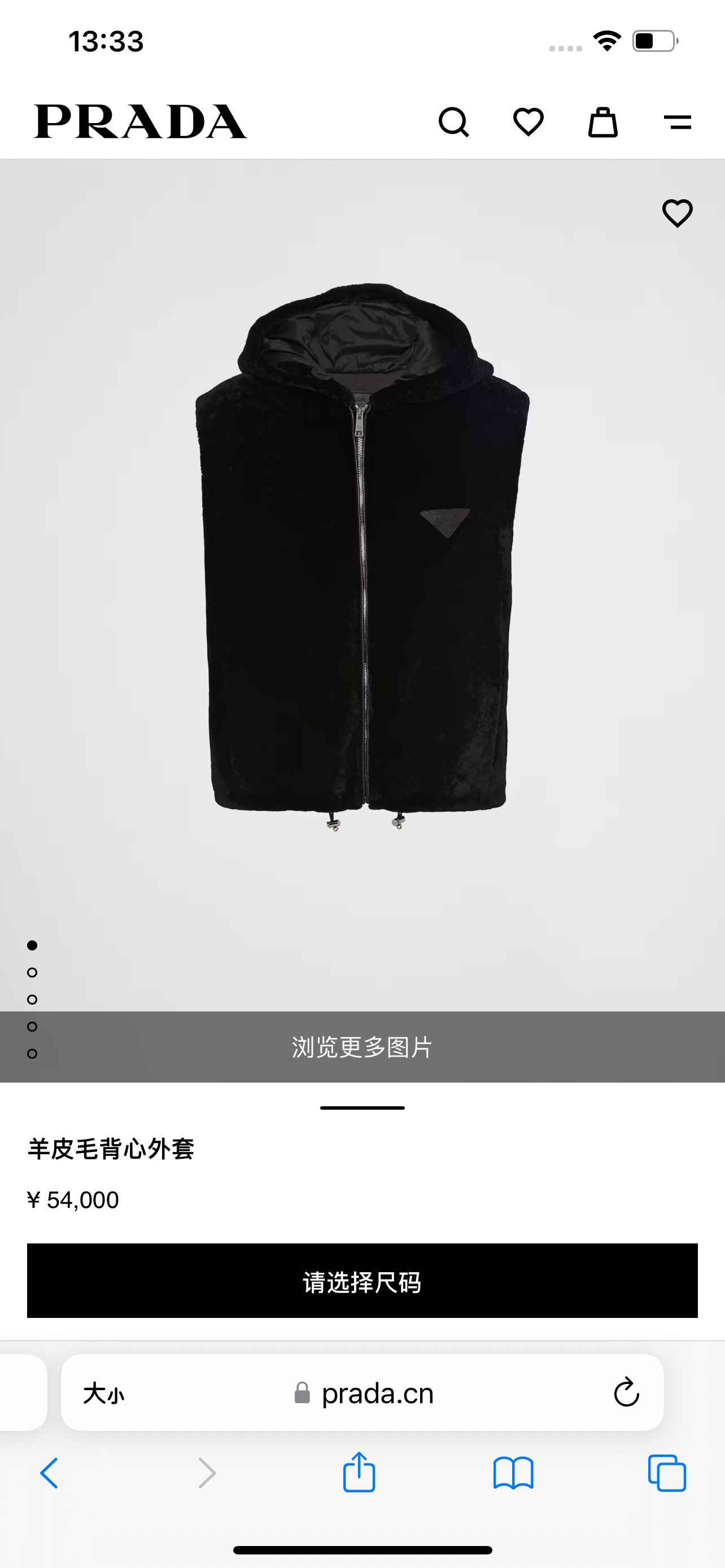The image size is (725, 1568).
Task: Open the wishlist heart in the header
Action: coord(529,122)
